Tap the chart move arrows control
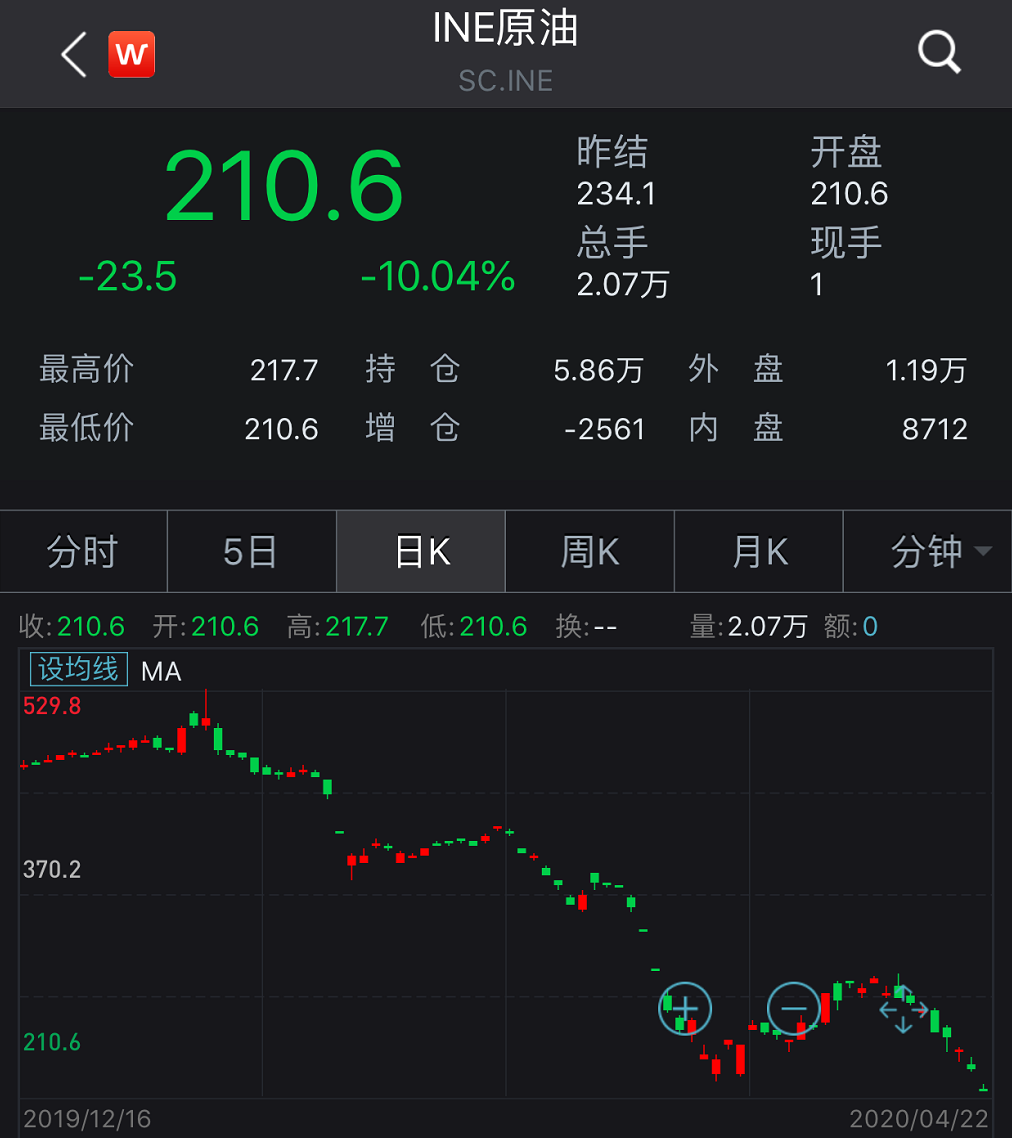 click(903, 1010)
